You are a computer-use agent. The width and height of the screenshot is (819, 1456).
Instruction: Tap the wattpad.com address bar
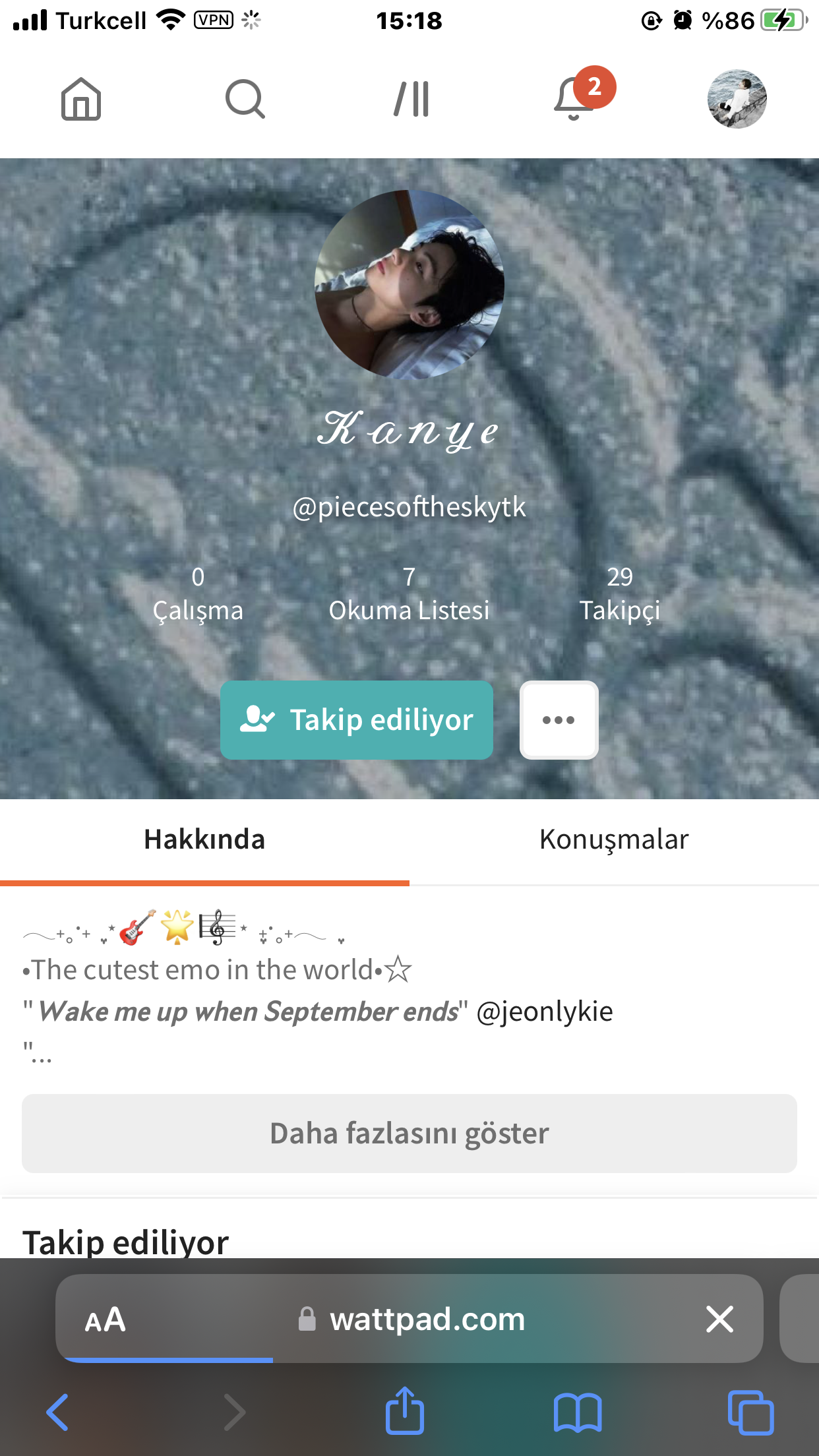tap(409, 1319)
